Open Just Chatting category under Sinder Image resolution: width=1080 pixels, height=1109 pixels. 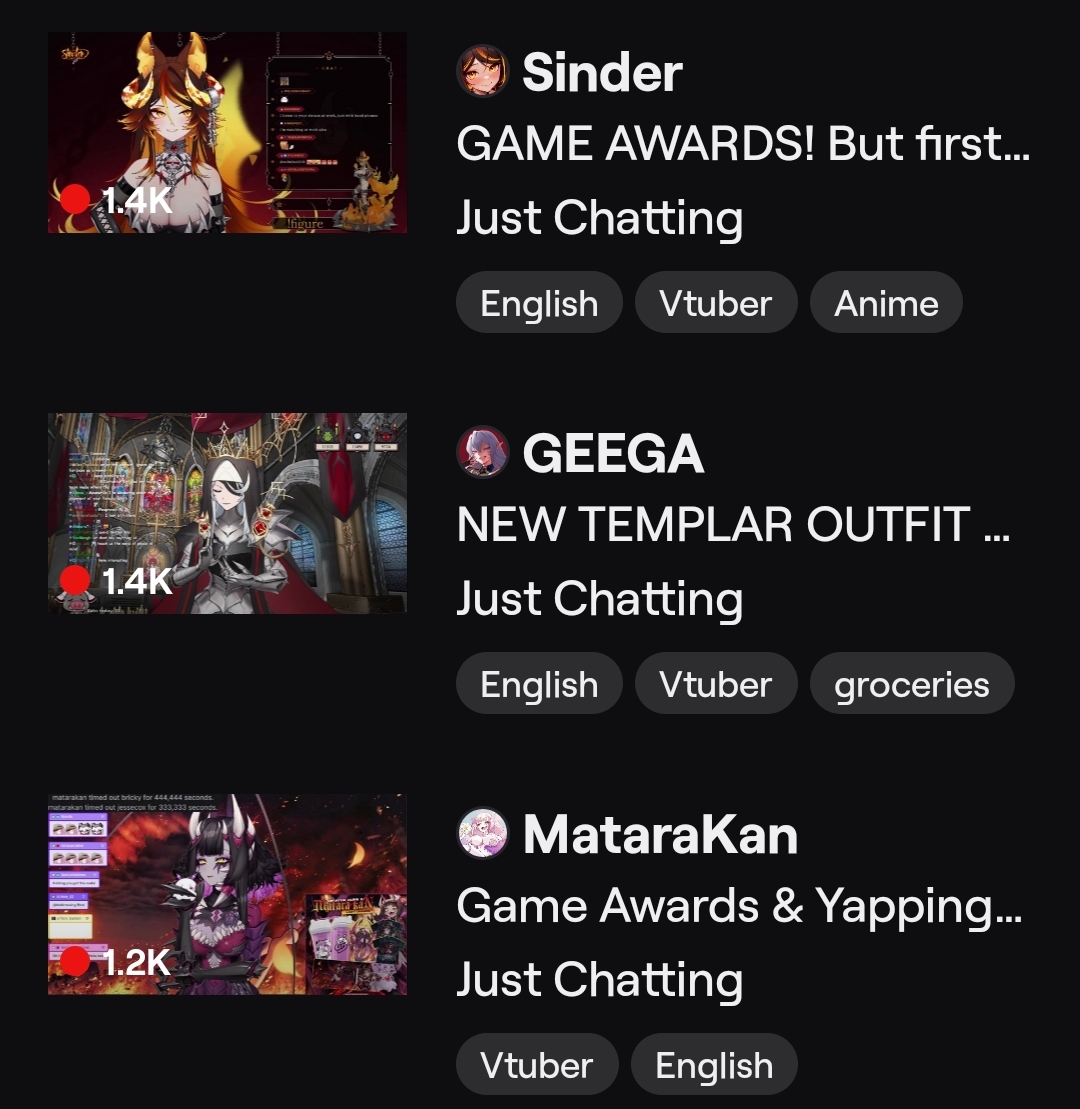(599, 218)
